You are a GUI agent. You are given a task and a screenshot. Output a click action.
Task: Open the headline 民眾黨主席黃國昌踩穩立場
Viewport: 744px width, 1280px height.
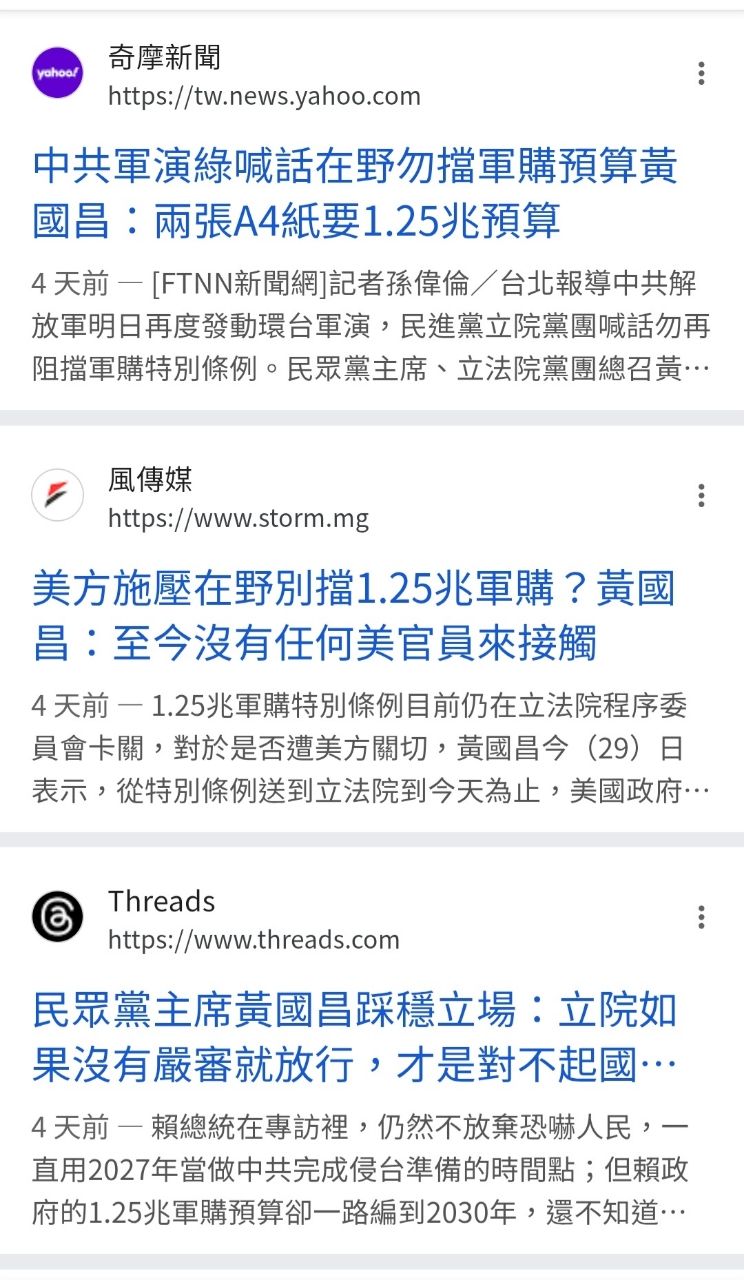click(355, 1038)
